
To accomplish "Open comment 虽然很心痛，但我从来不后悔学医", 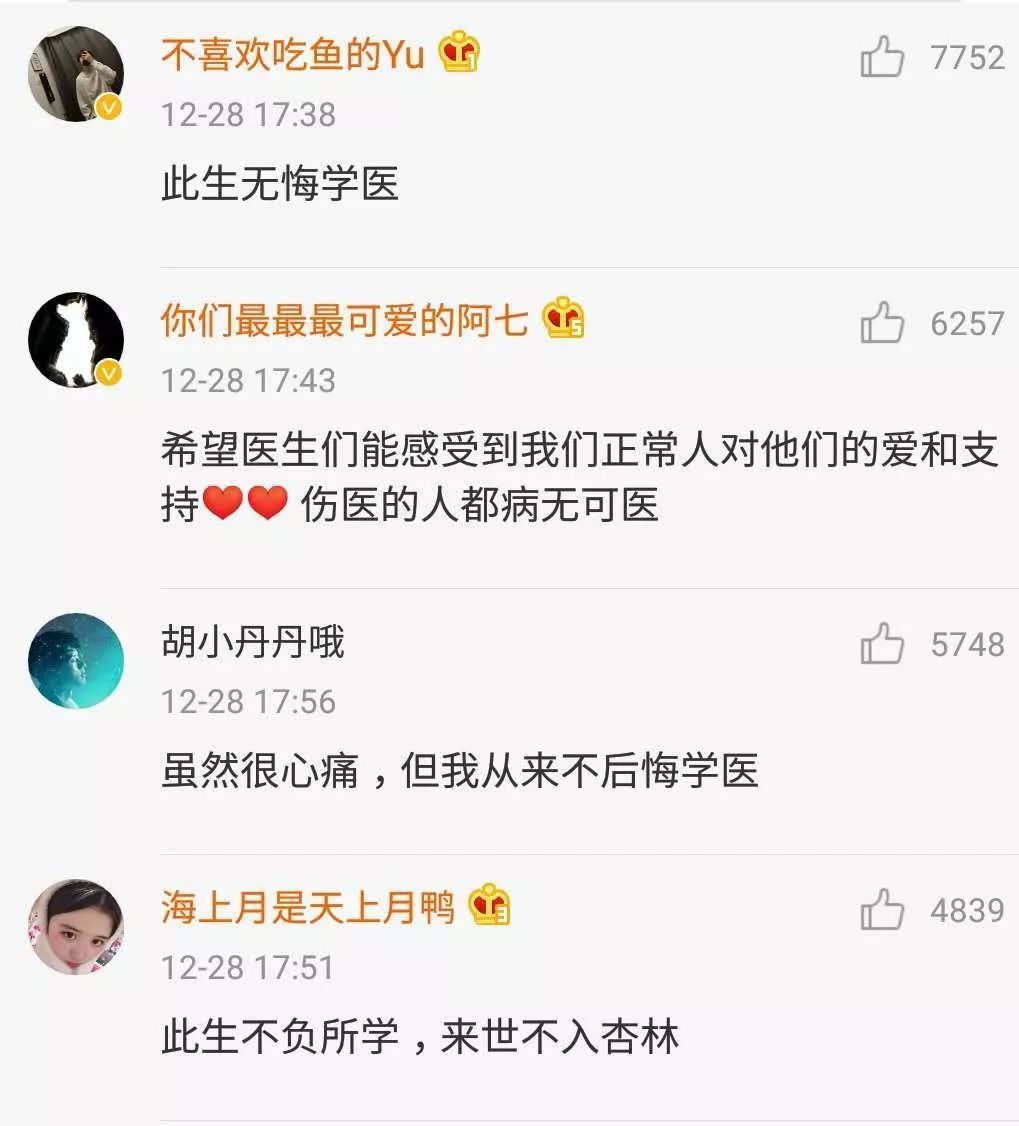I will 460,771.
